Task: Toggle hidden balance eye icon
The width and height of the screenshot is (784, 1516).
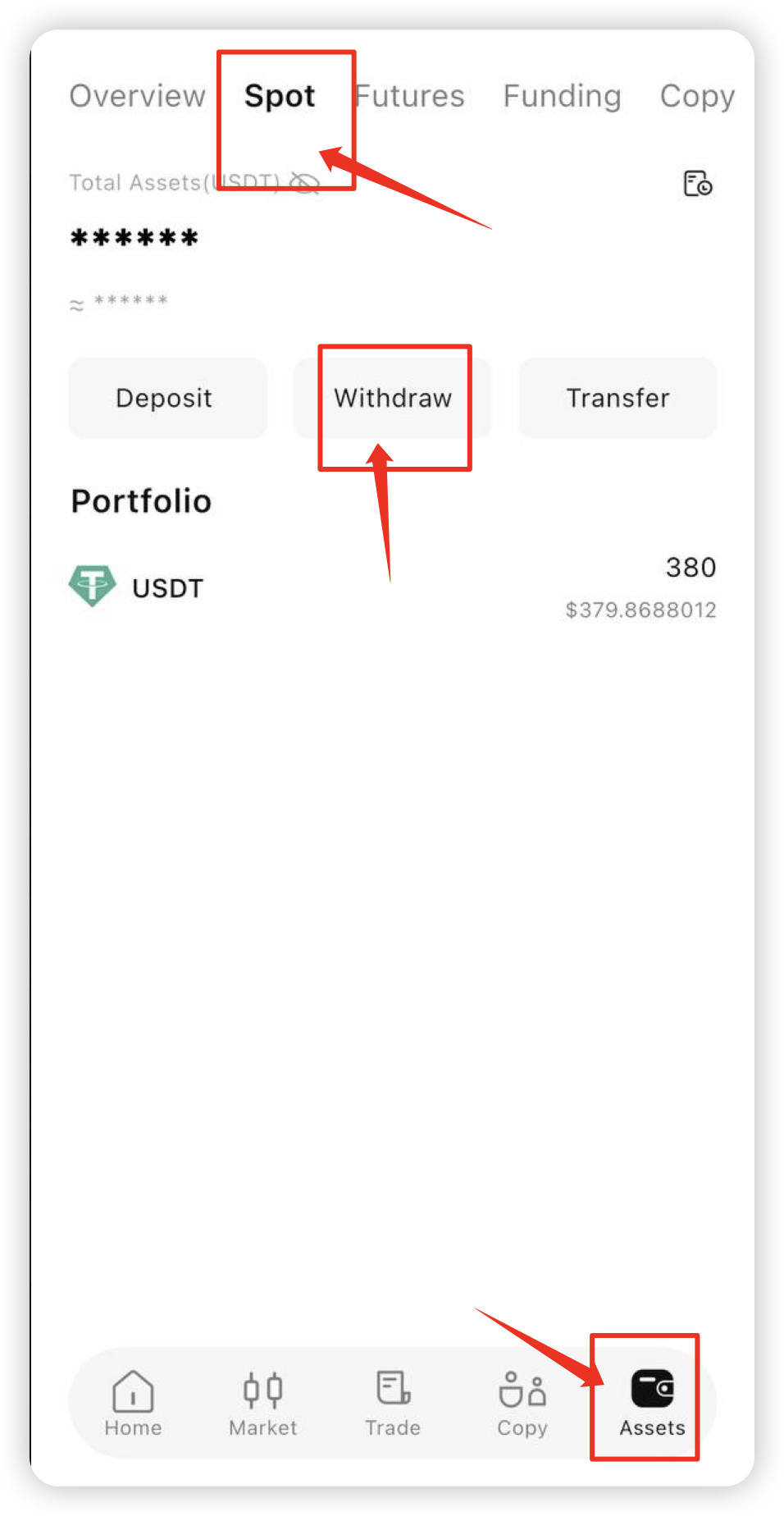Action: point(305,183)
